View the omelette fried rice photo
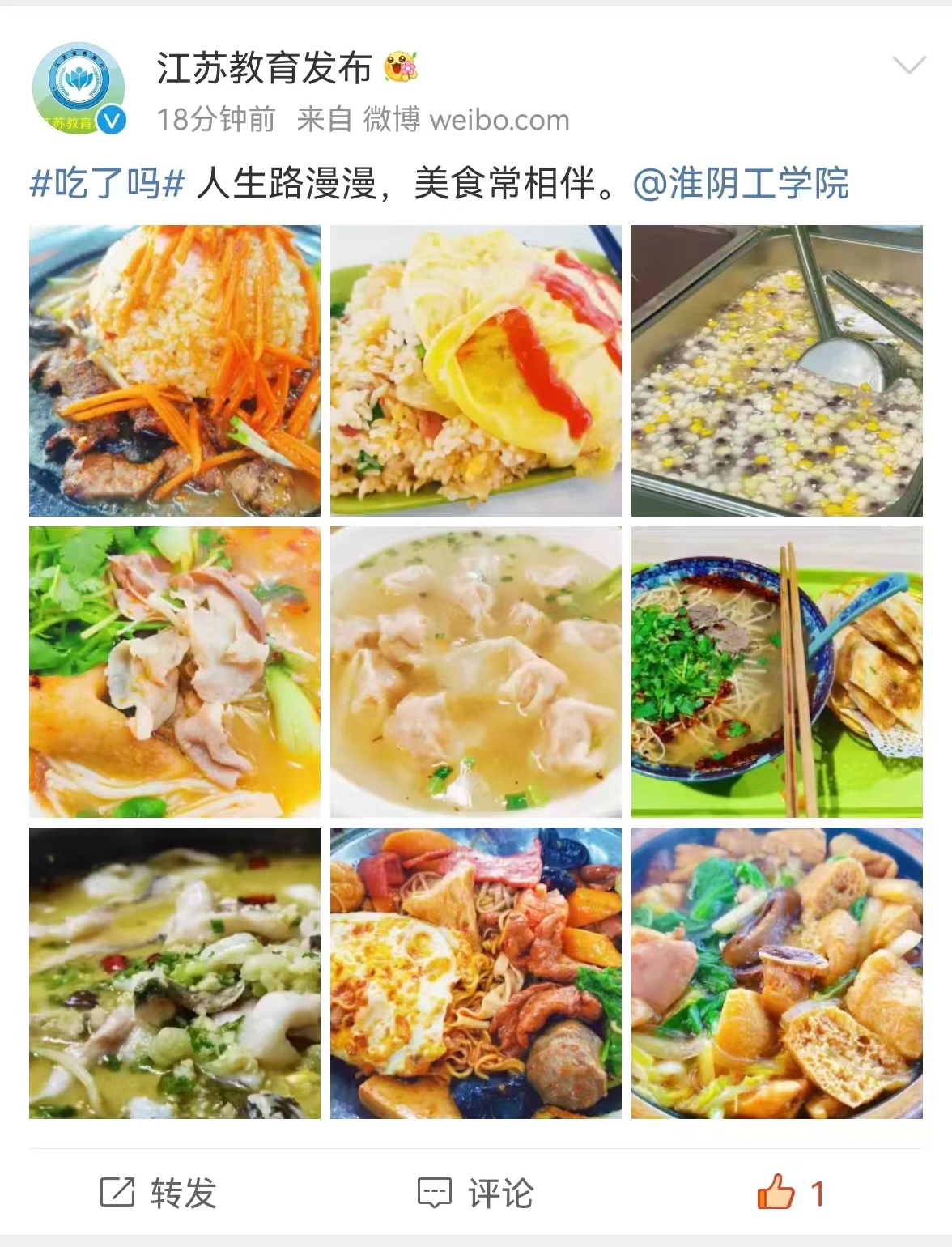This screenshot has height=1247, width=952. click(476, 371)
